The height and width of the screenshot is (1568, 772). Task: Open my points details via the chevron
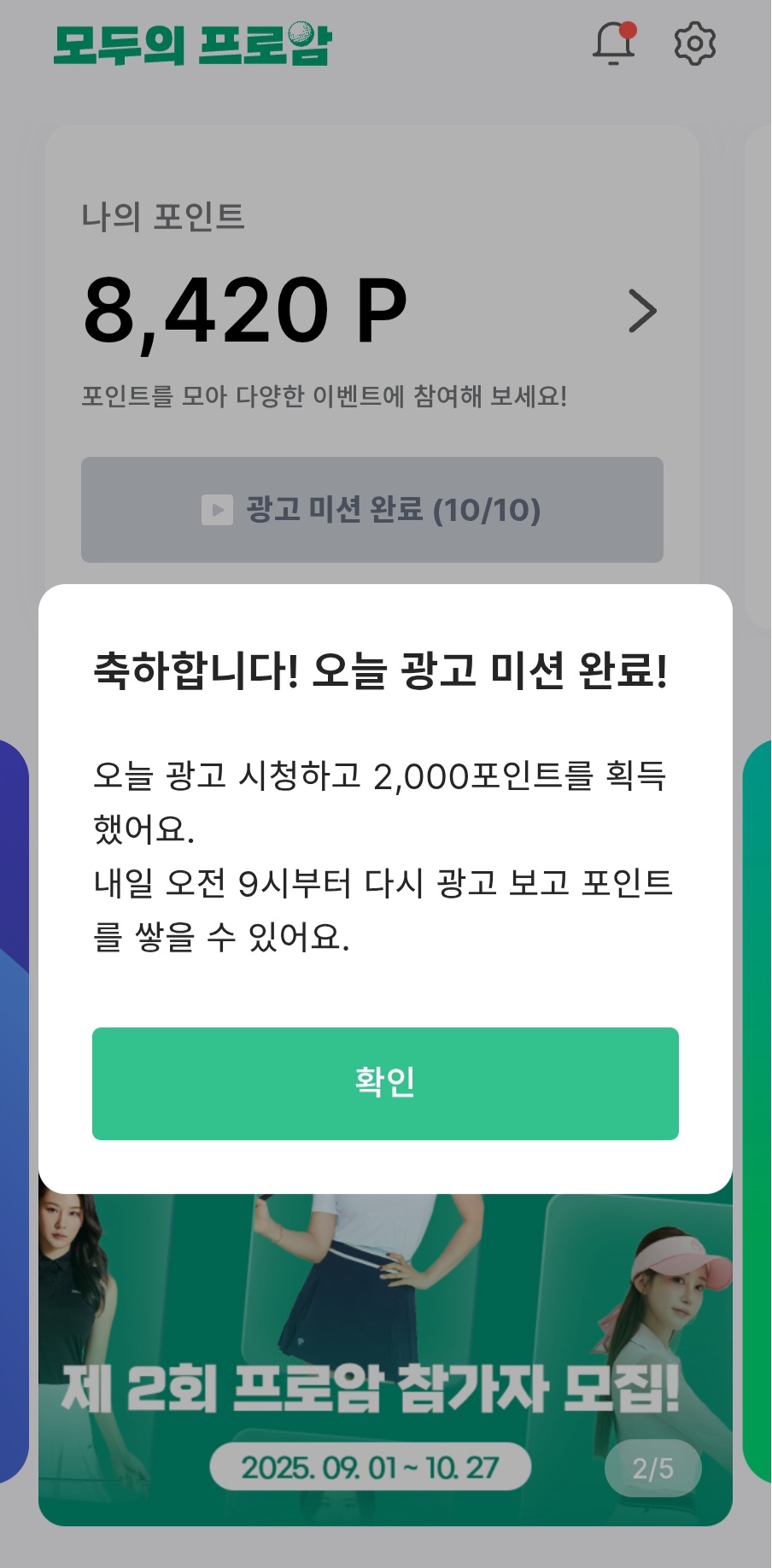pos(642,311)
